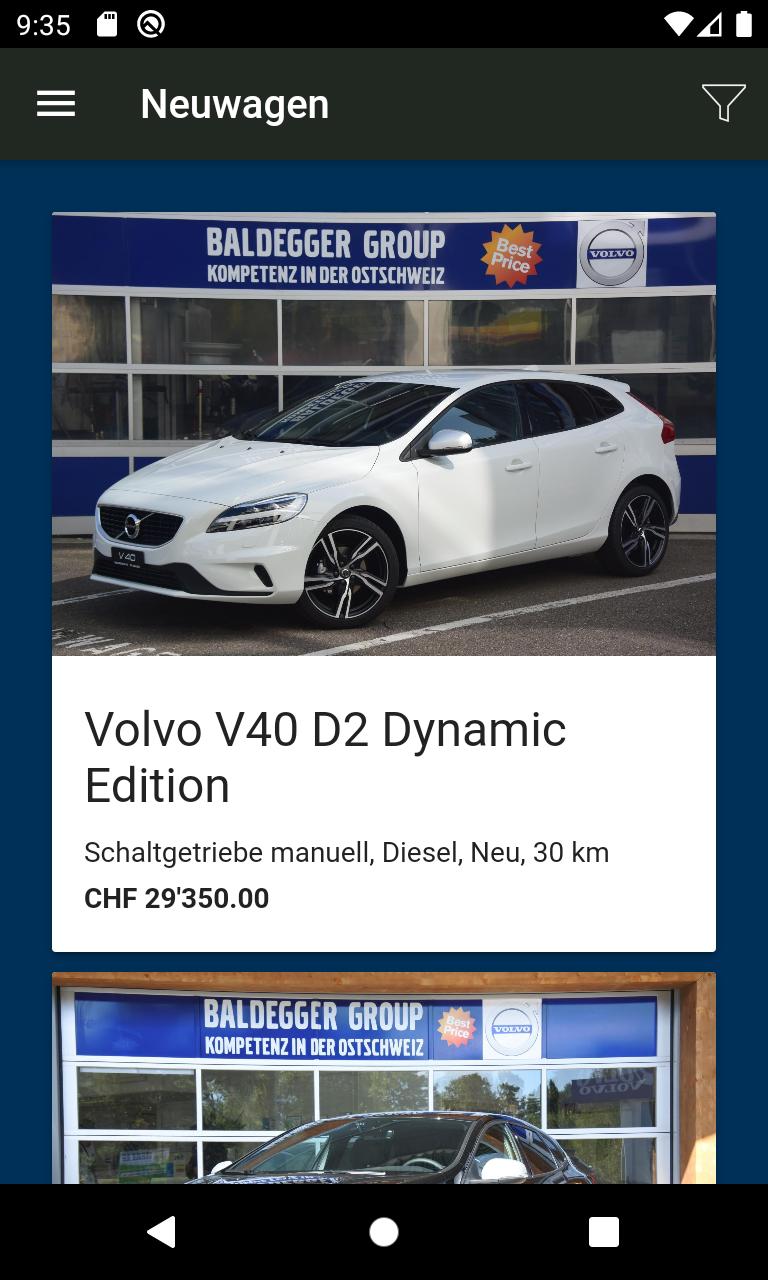Tap the Best Price badge in the image

click(x=511, y=254)
